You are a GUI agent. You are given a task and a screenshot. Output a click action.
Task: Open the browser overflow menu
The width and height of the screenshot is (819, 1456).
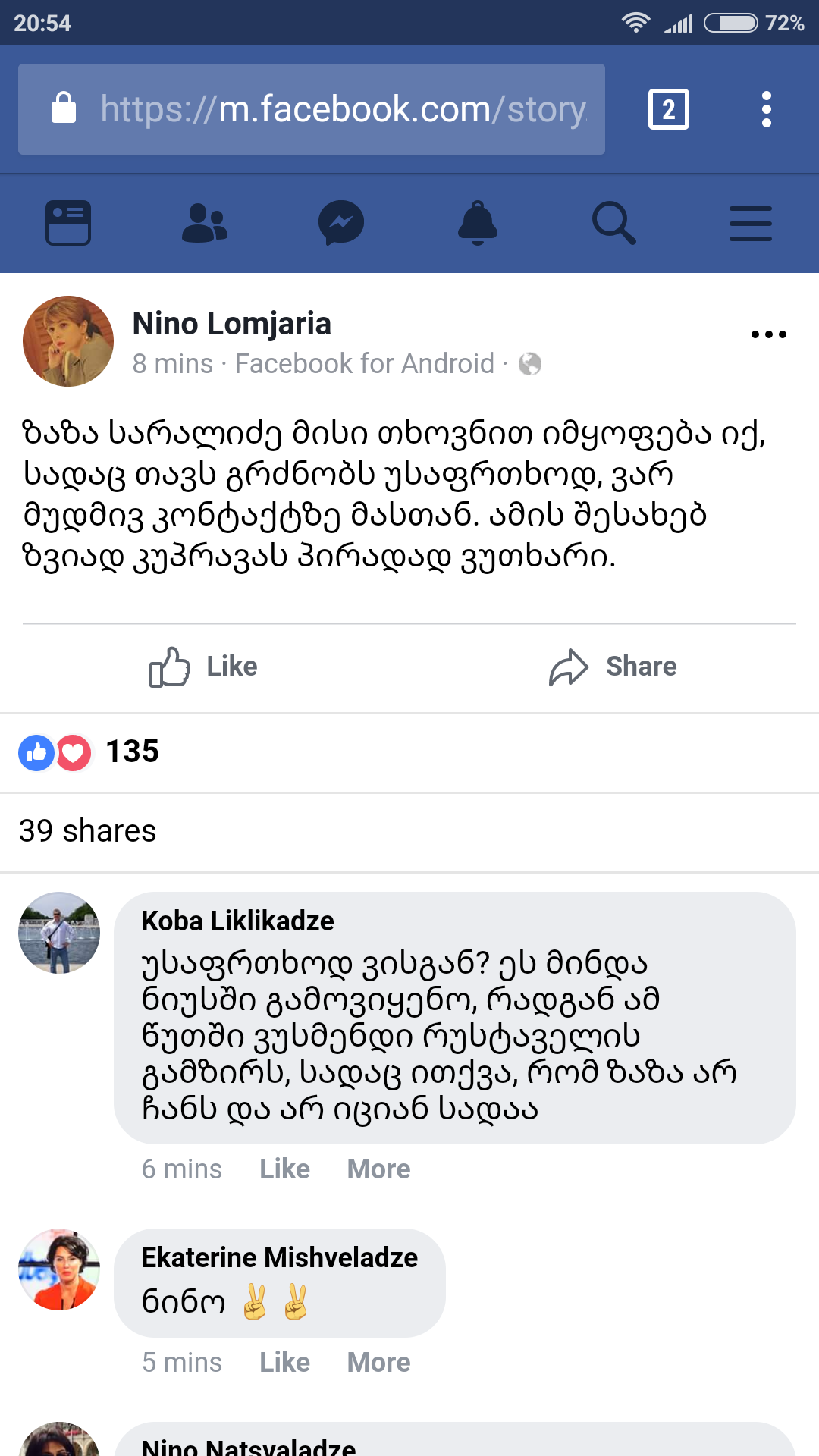point(767,109)
